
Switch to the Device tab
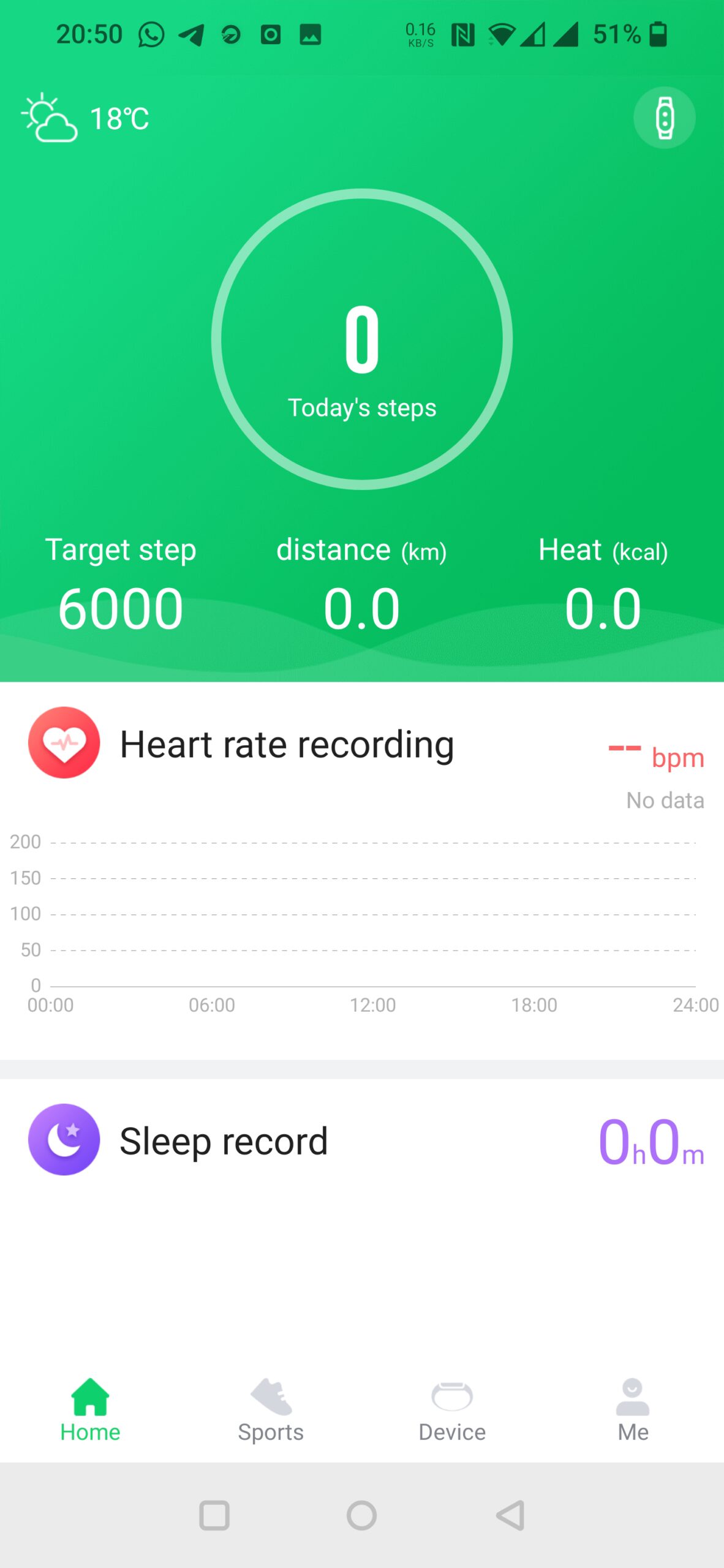click(x=452, y=1410)
